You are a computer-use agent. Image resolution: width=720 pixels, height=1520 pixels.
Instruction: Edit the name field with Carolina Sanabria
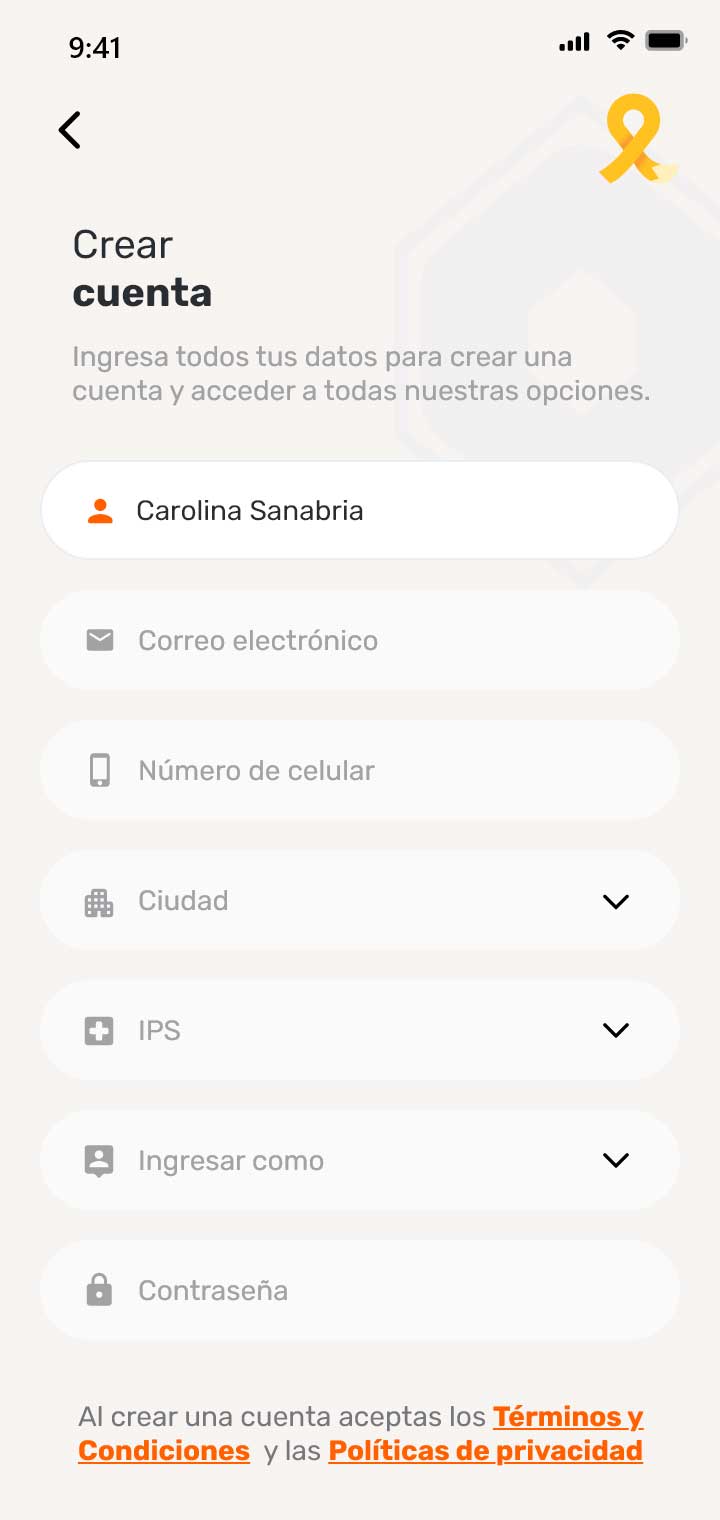click(360, 511)
